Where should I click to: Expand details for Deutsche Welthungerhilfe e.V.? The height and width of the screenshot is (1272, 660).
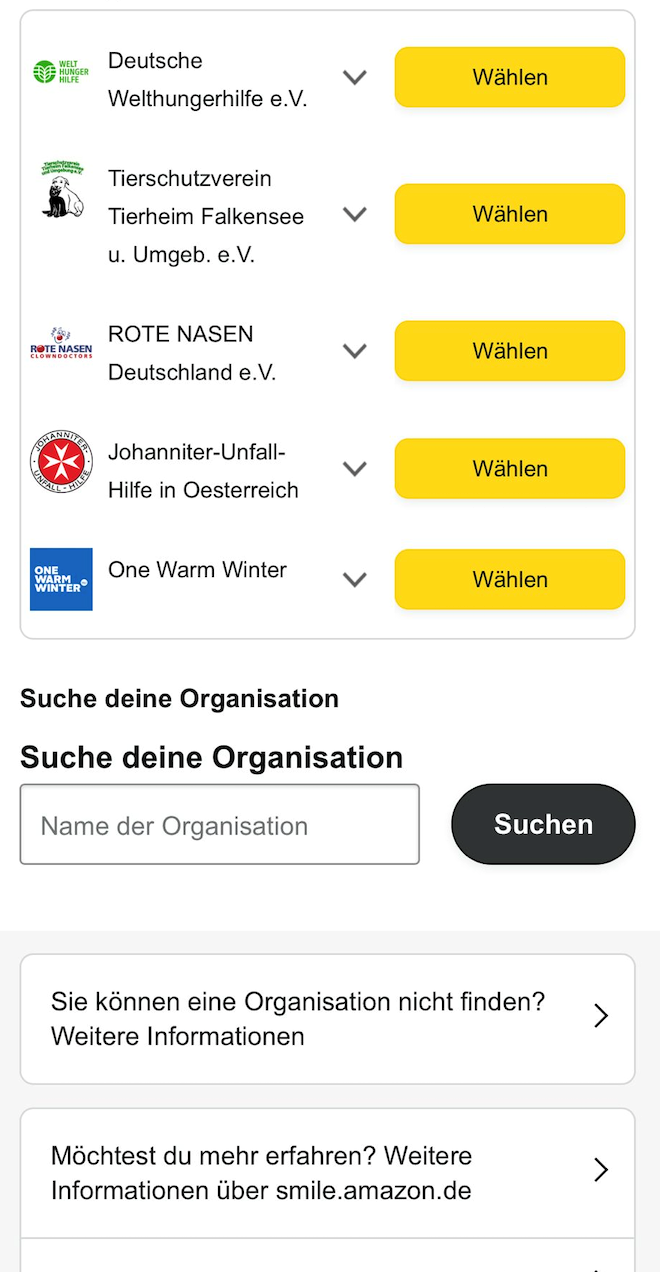click(355, 78)
